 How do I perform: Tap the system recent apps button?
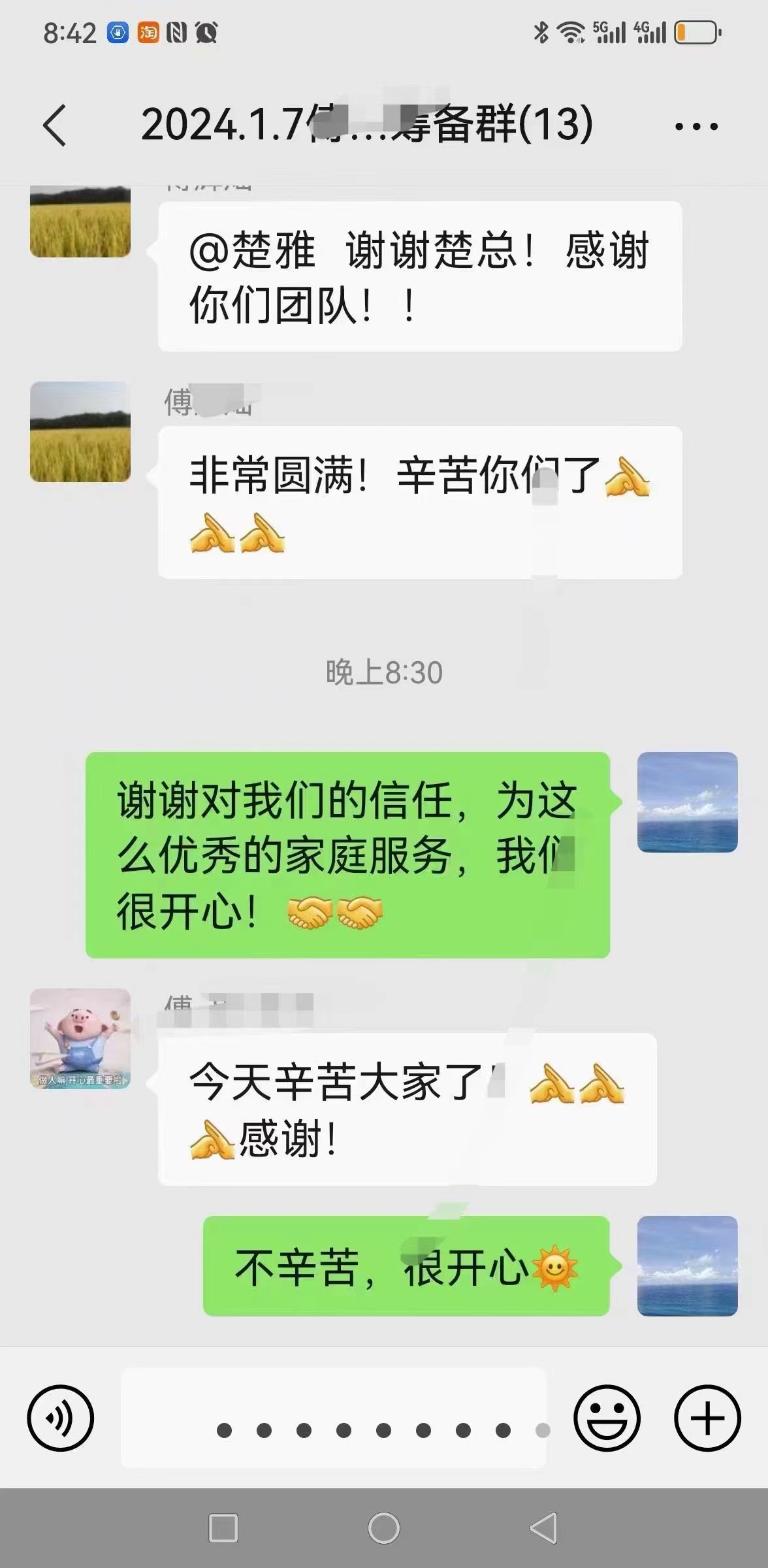coord(223,1528)
